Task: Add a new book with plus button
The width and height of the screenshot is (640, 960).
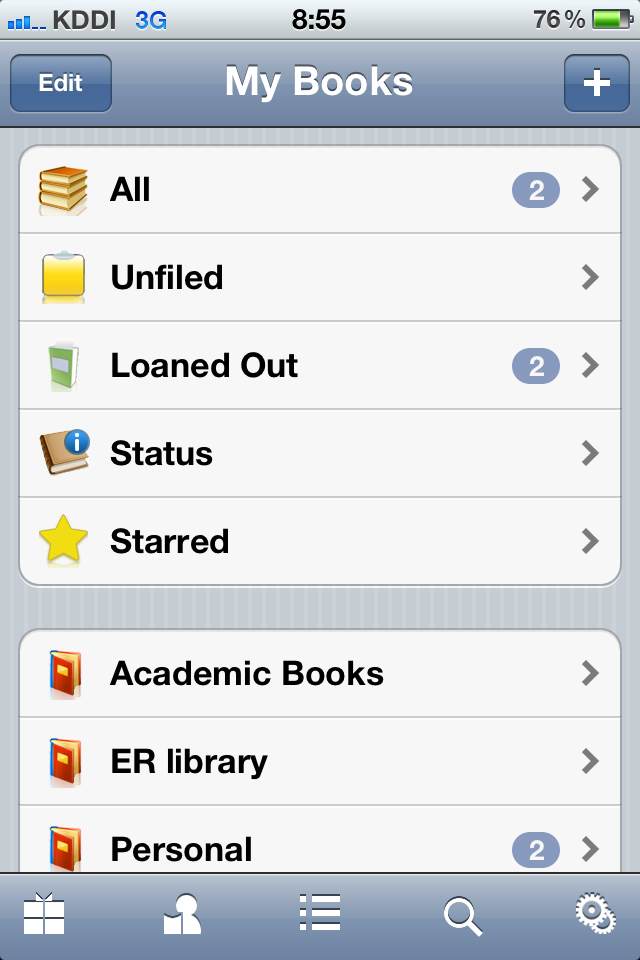Action: pos(596,83)
